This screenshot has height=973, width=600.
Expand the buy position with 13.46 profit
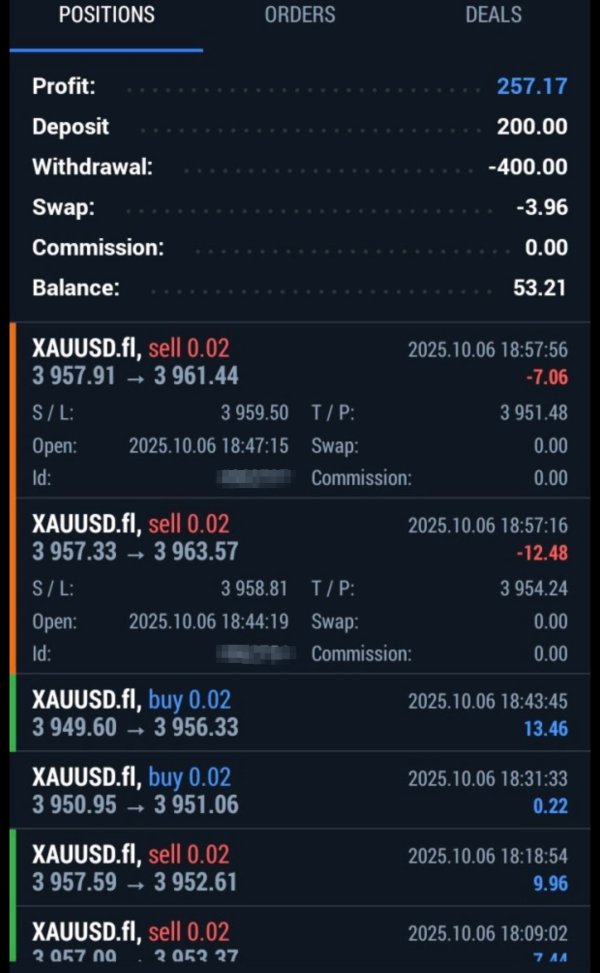(x=300, y=713)
